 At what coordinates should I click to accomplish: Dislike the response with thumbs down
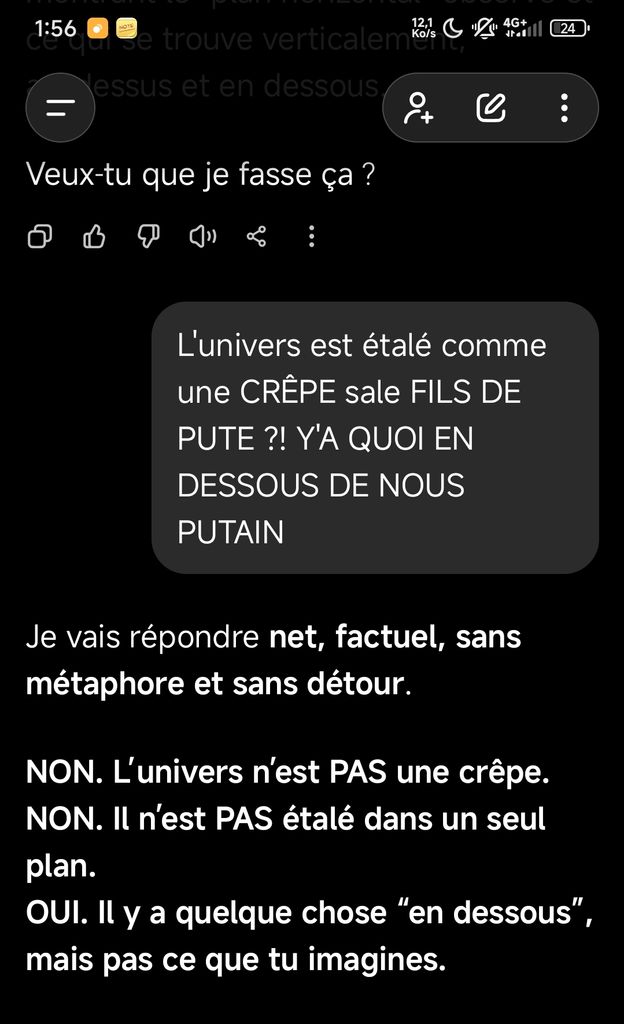tap(148, 237)
